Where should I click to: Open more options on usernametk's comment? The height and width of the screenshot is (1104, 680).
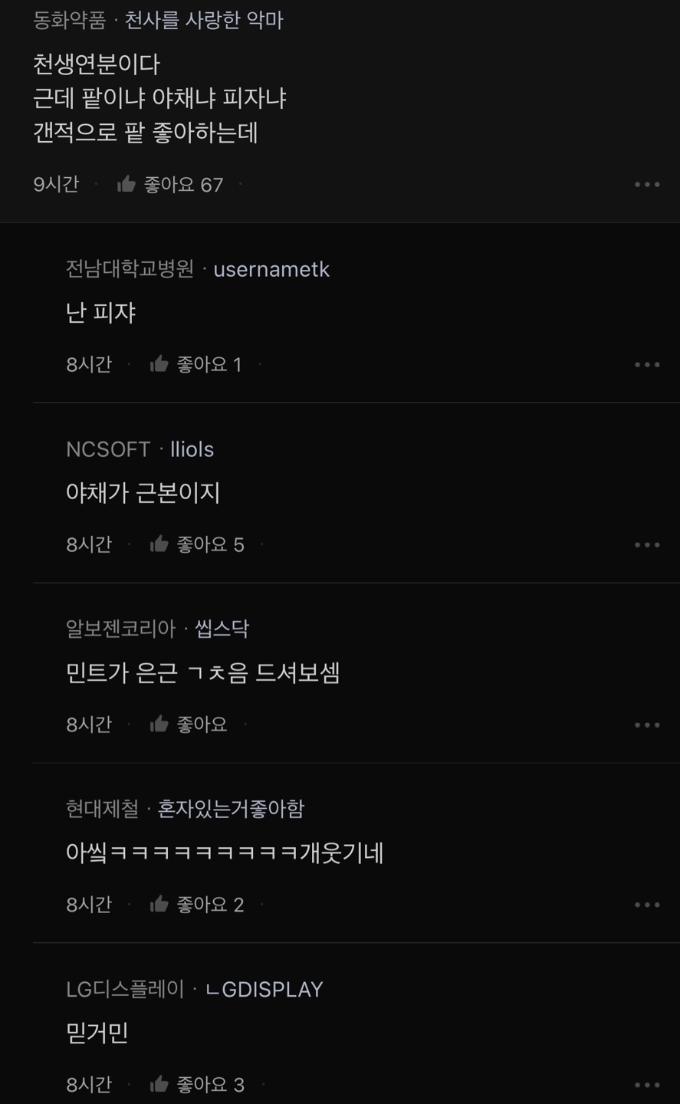click(x=647, y=365)
